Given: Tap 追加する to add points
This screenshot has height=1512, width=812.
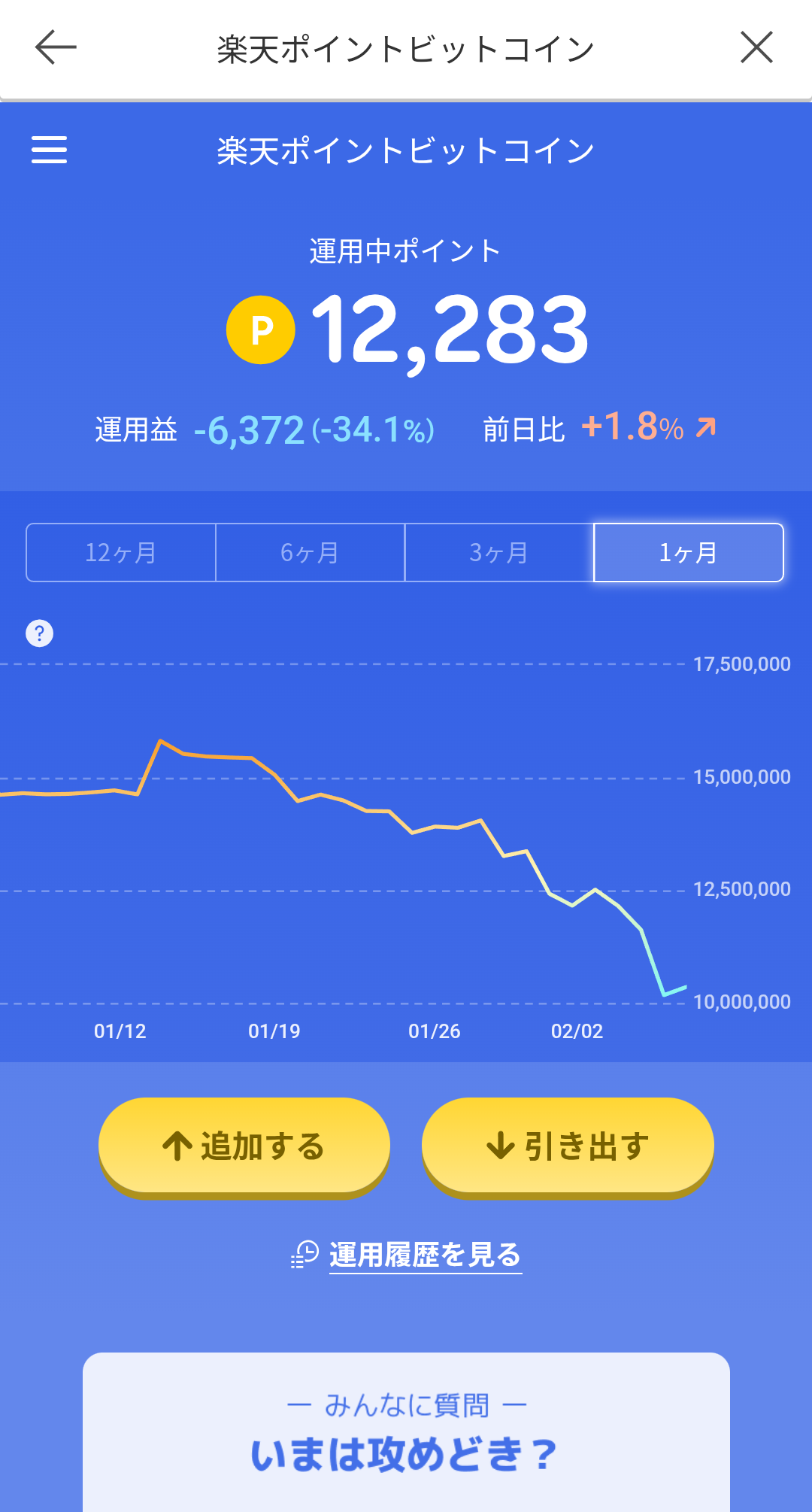Looking at the screenshot, I should click(x=244, y=1146).
